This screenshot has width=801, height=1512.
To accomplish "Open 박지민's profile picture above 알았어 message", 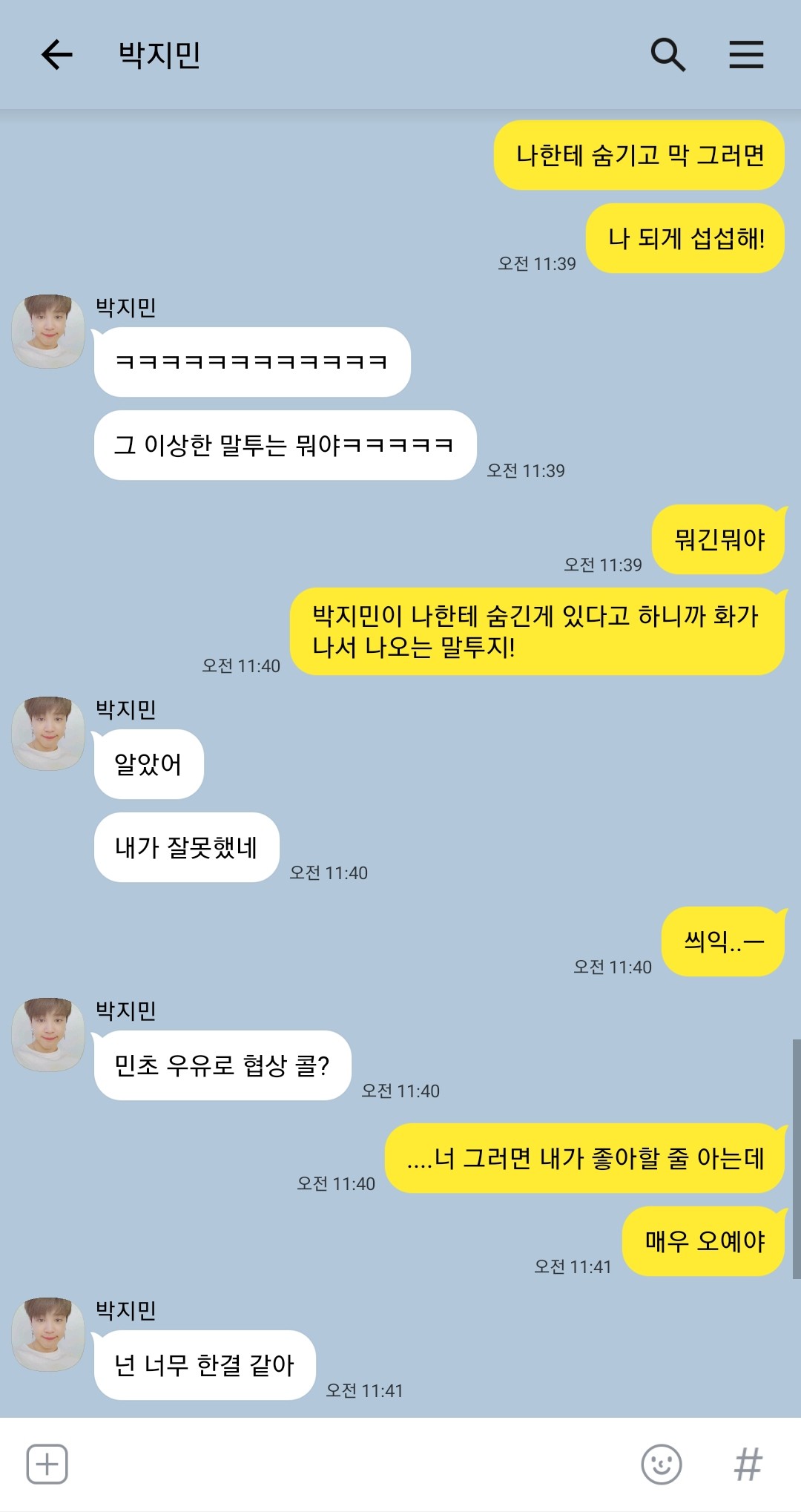I will [x=48, y=733].
